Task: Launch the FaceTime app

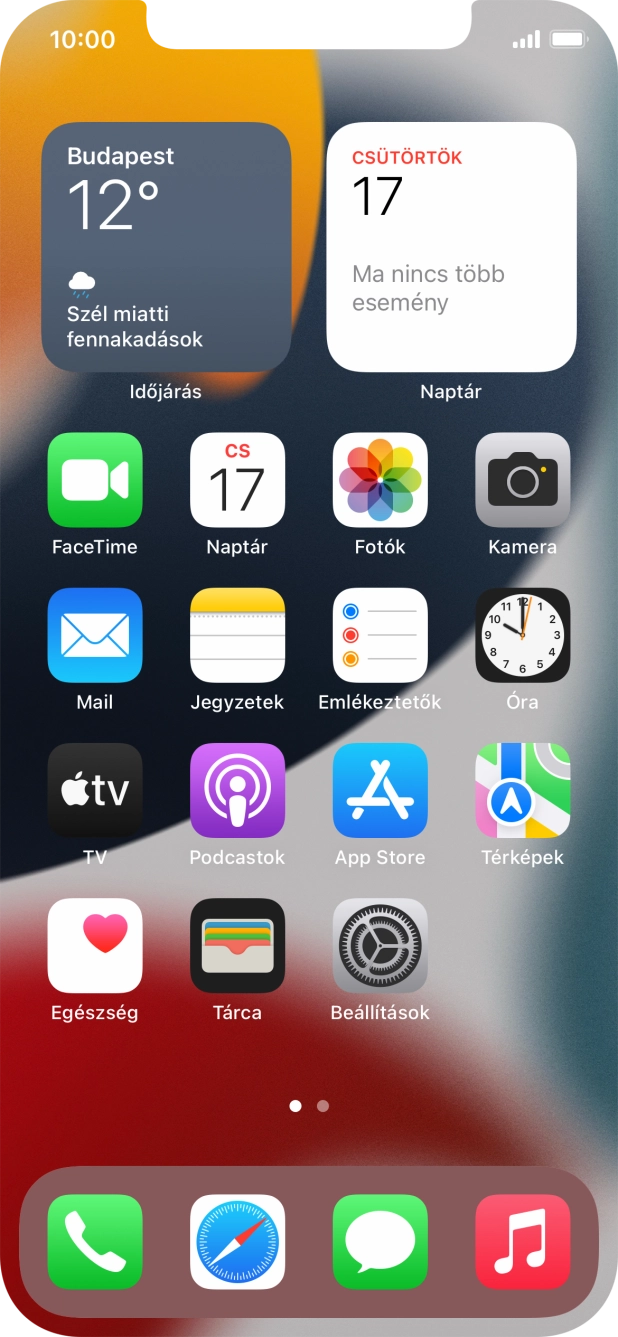Action: [x=95, y=480]
